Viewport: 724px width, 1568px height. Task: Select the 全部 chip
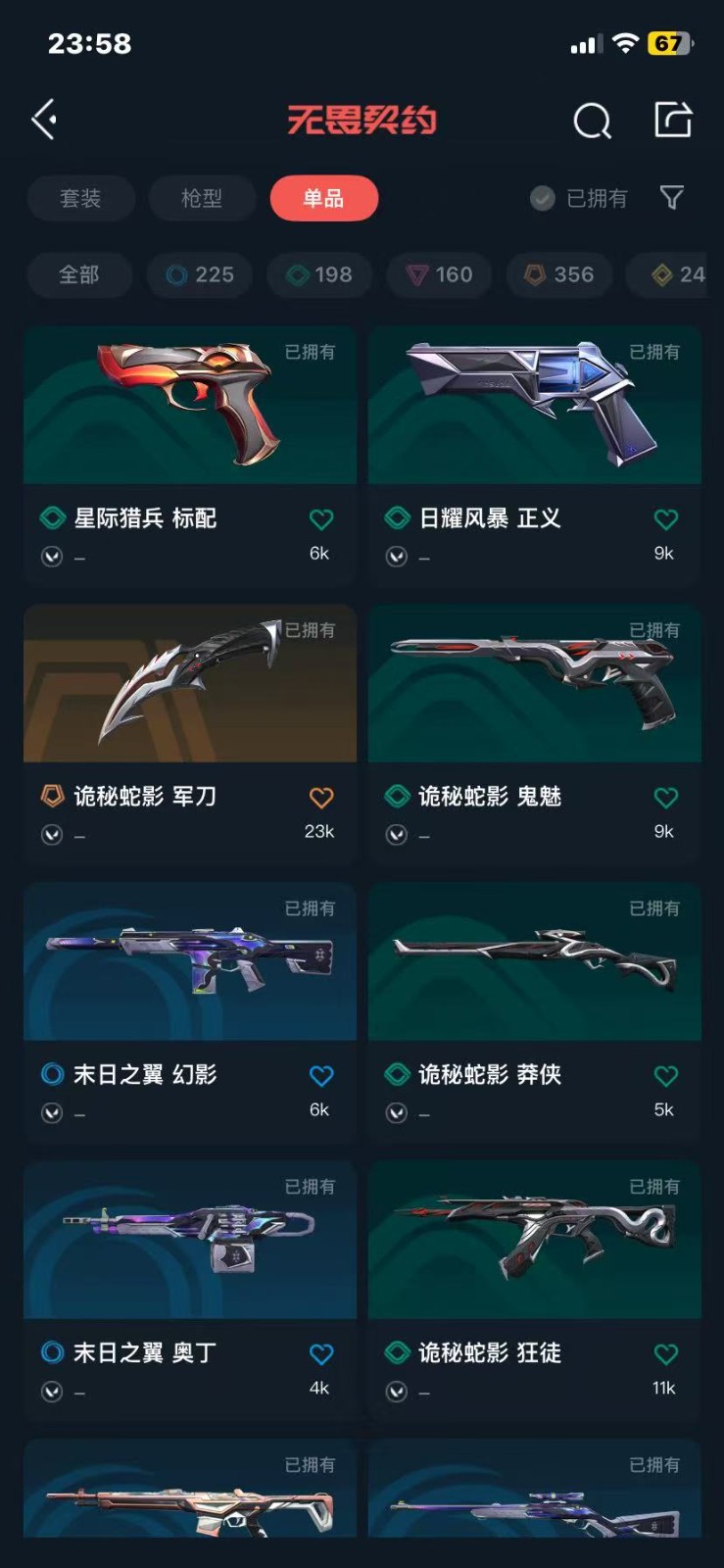pyautogui.click(x=78, y=274)
